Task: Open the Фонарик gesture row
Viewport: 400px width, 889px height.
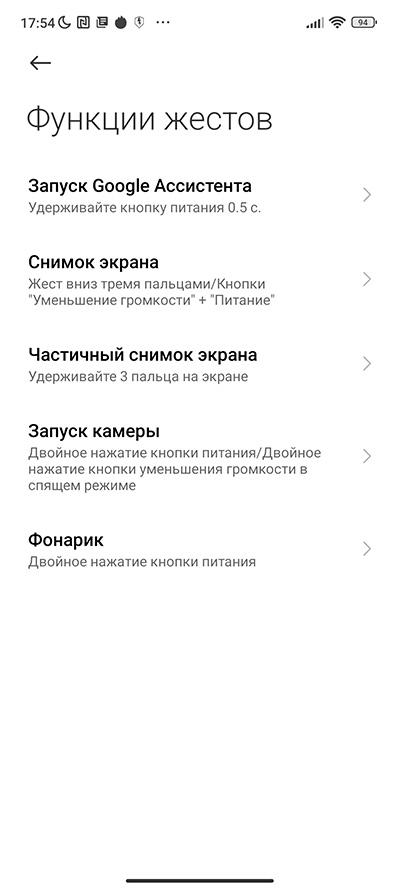Action: [x=200, y=549]
